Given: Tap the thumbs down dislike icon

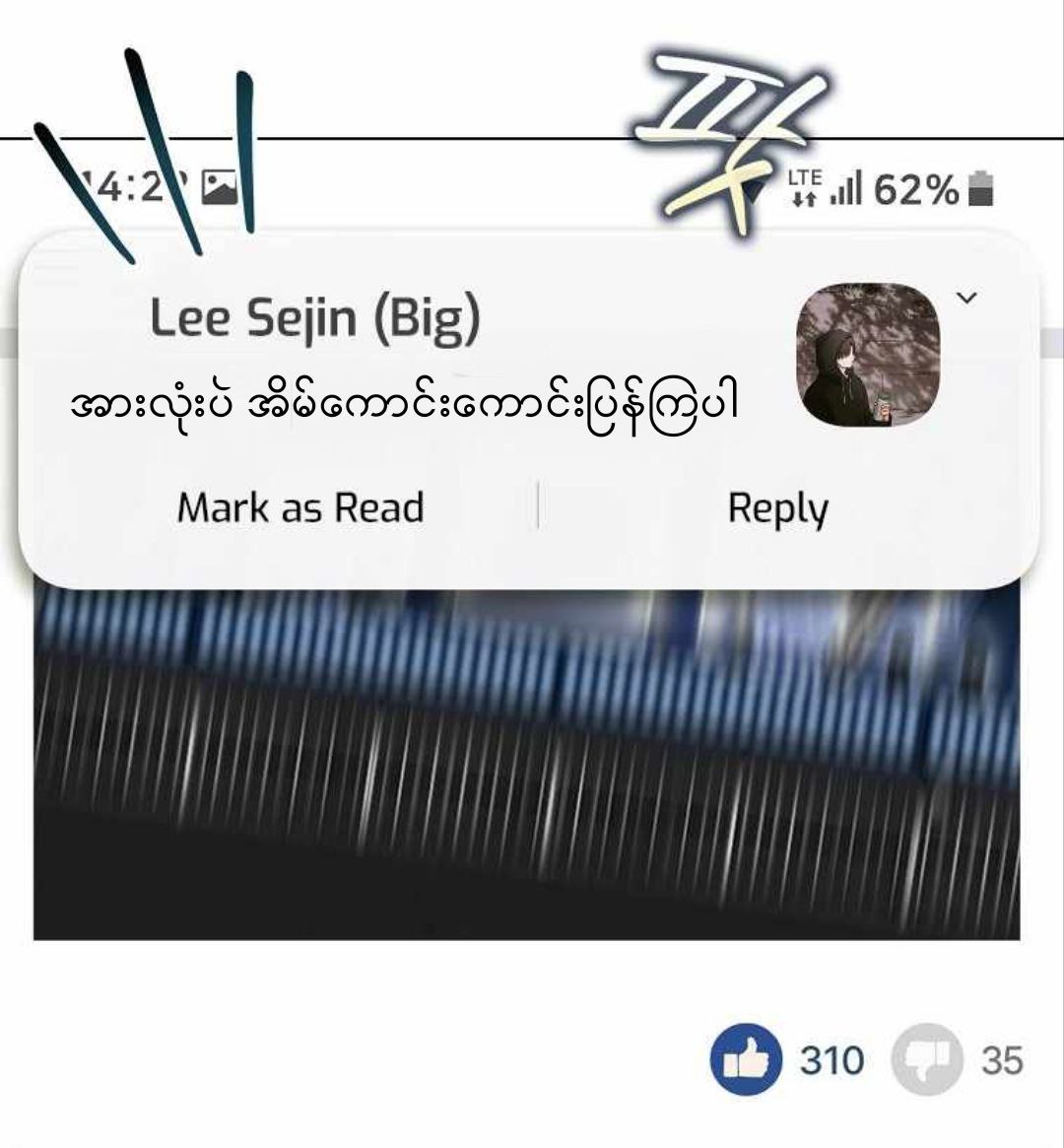Looking at the screenshot, I should 926,1060.
